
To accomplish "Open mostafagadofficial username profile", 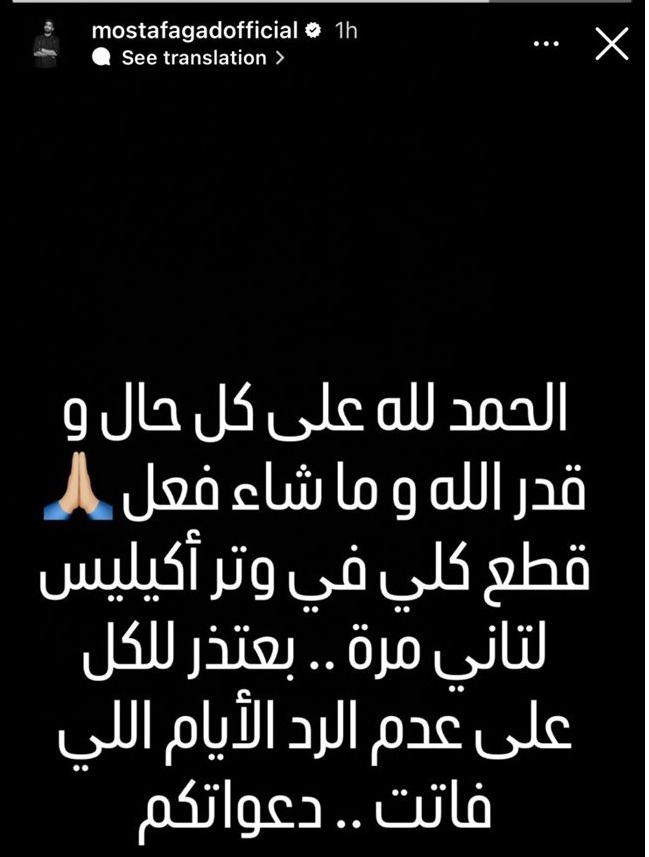I will [x=194, y=31].
